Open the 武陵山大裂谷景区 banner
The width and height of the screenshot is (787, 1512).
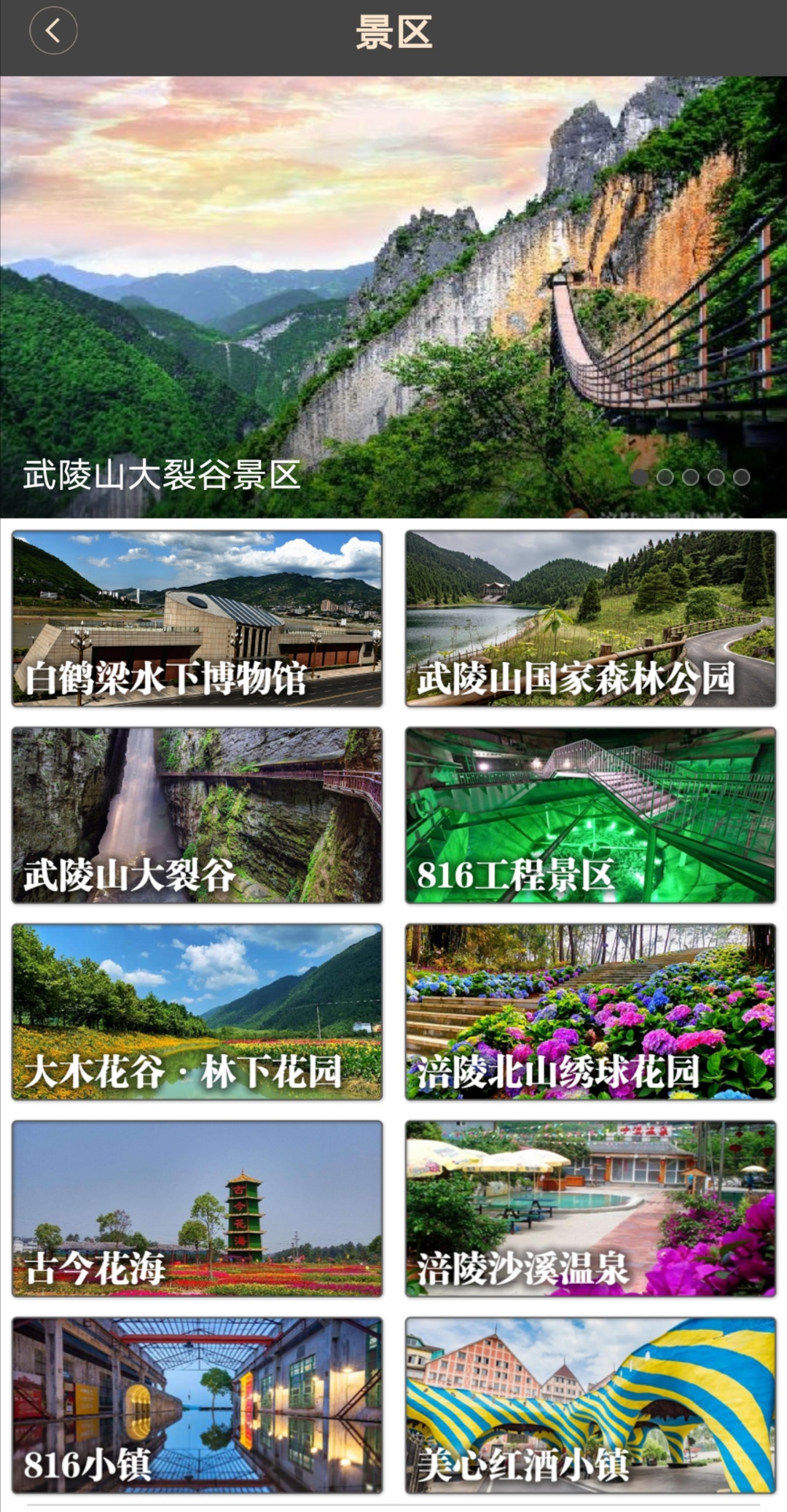tap(393, 297)
